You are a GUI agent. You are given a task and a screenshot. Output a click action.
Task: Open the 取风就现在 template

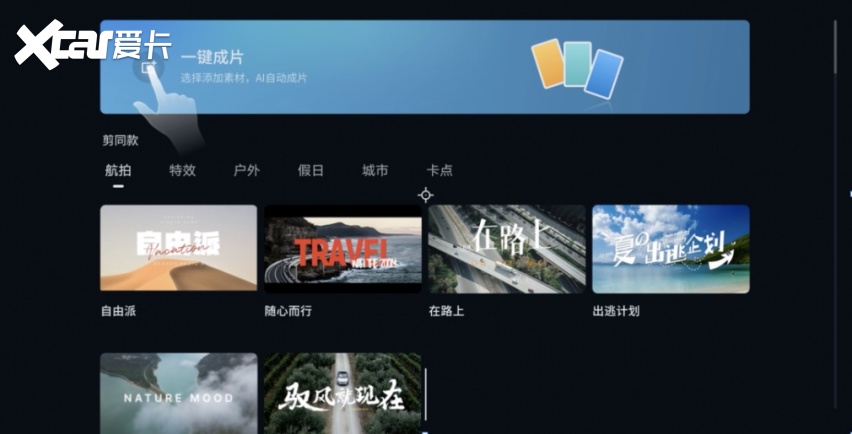pyautogui.click(x=342, y=393)
